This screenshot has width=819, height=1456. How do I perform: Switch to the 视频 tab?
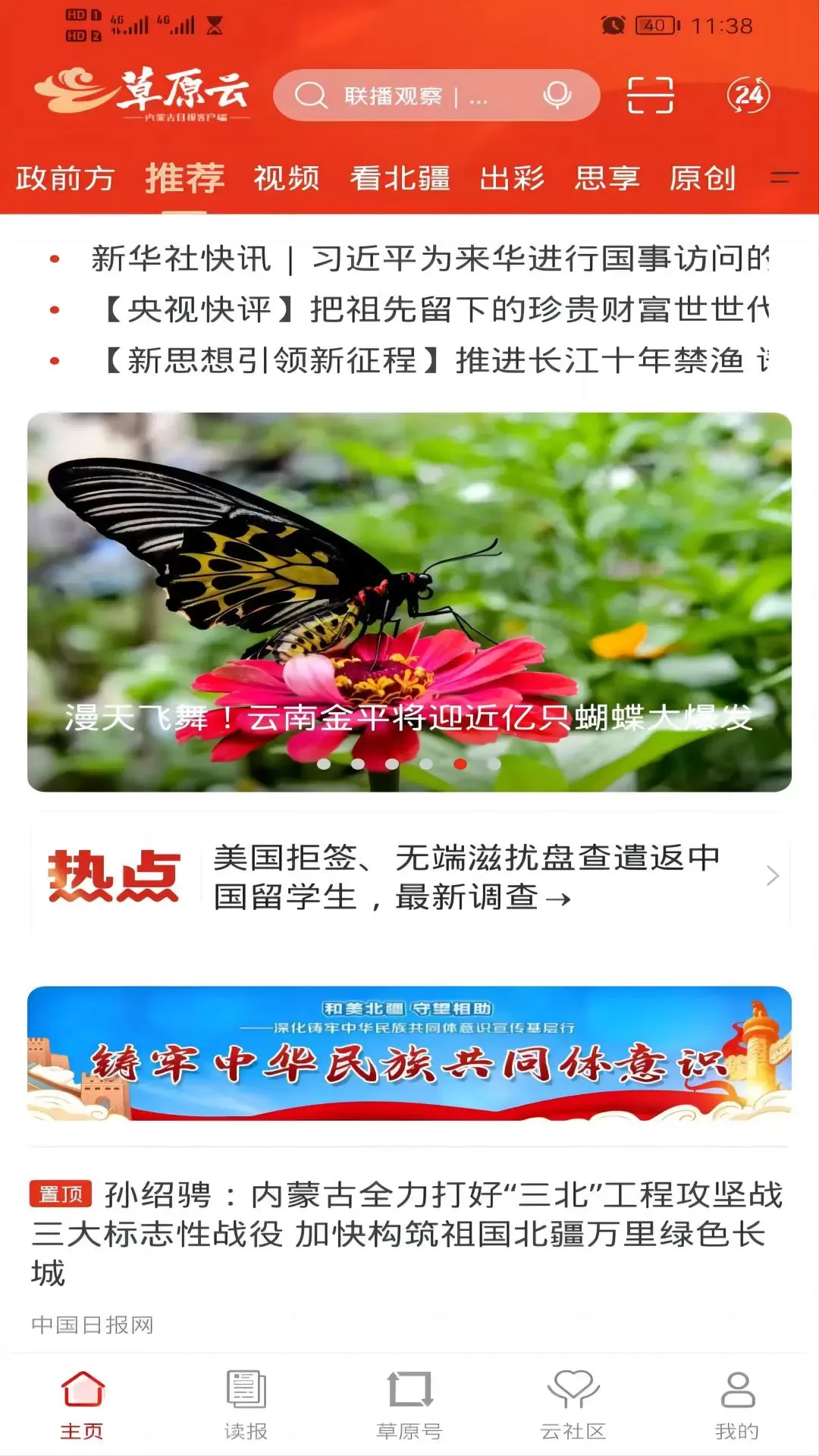tap(286, 179)
